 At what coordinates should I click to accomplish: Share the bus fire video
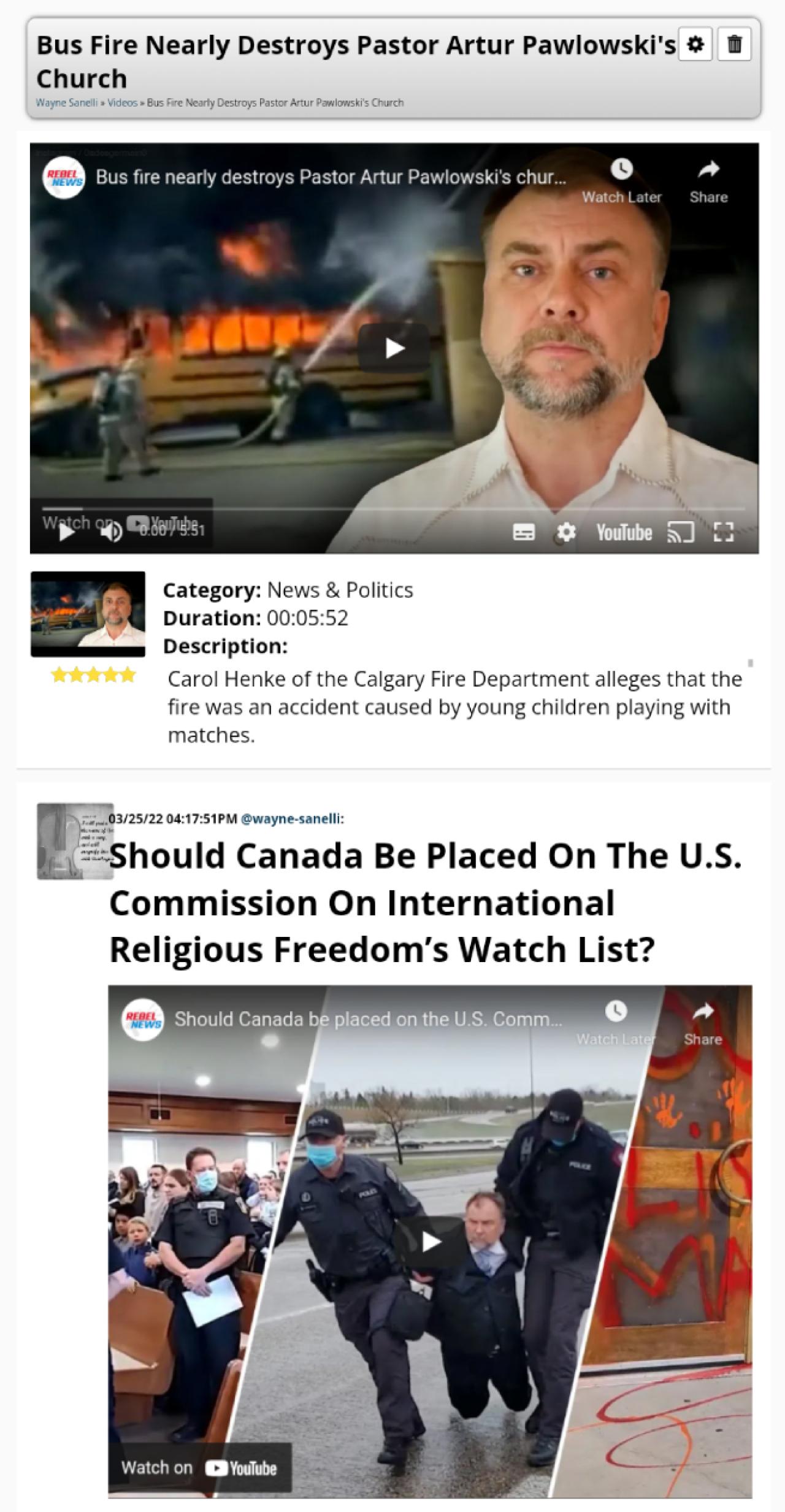[708, 180]
